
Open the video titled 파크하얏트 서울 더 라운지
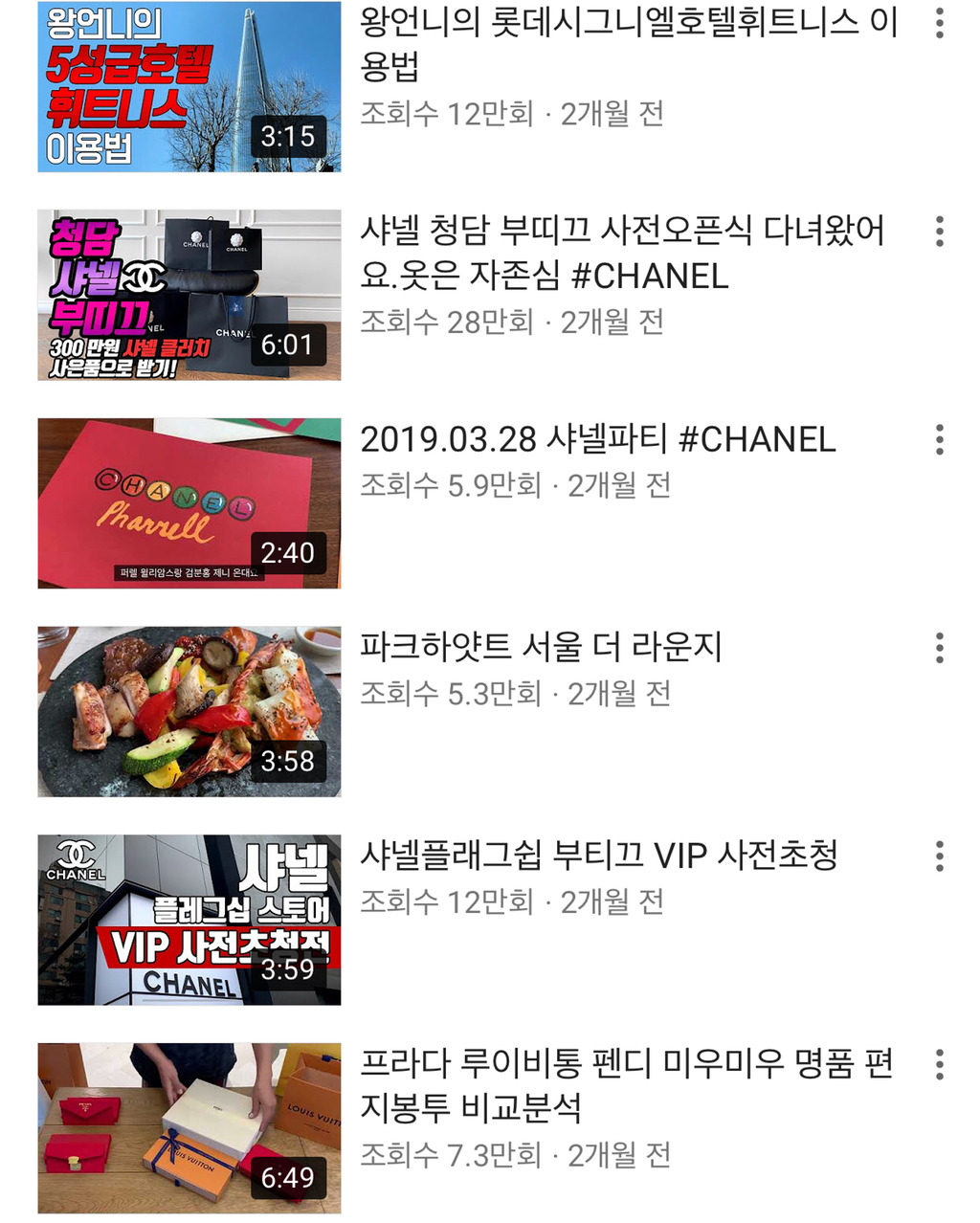point(541,648)
